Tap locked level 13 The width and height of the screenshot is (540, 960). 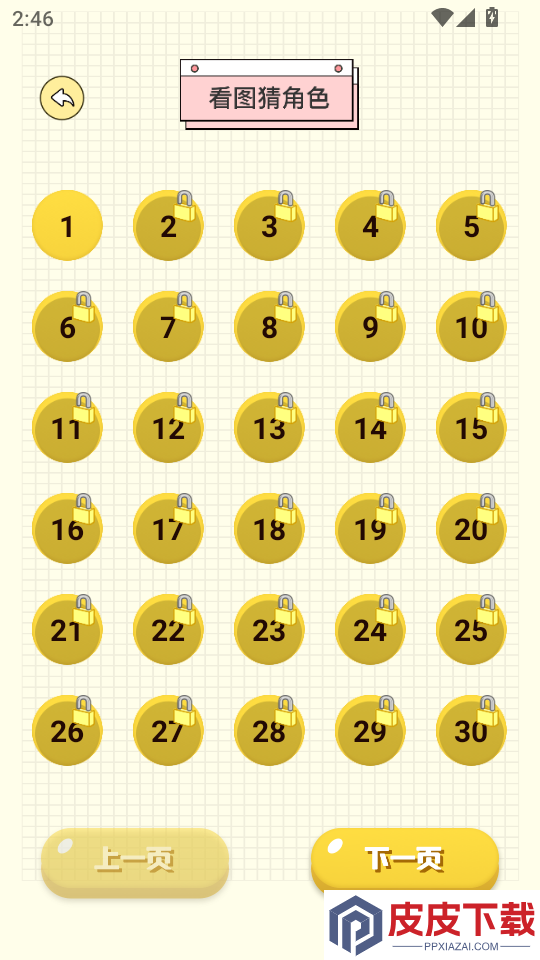point(269,427)
